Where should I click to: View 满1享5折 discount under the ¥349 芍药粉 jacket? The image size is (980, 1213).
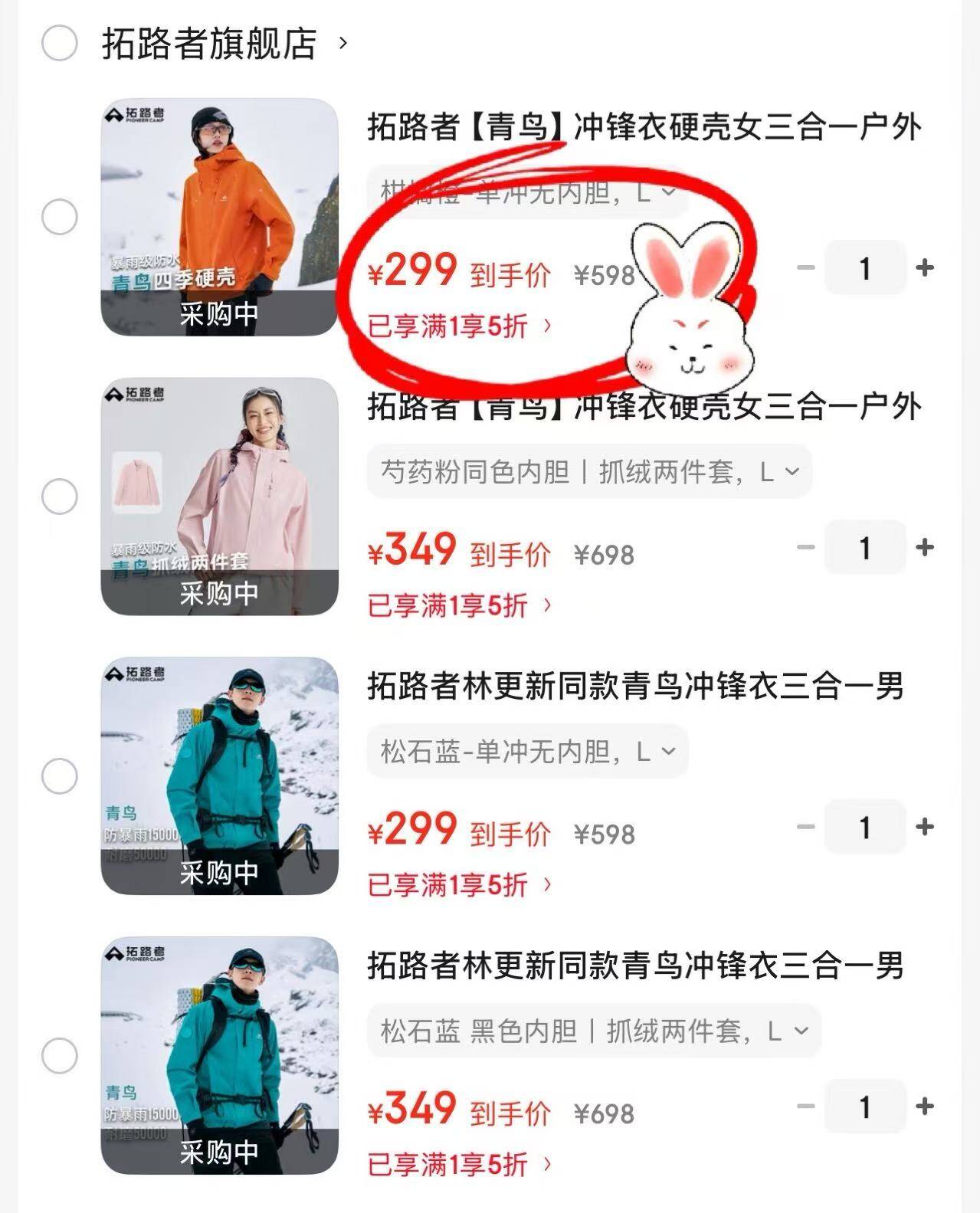click(460, 605)
